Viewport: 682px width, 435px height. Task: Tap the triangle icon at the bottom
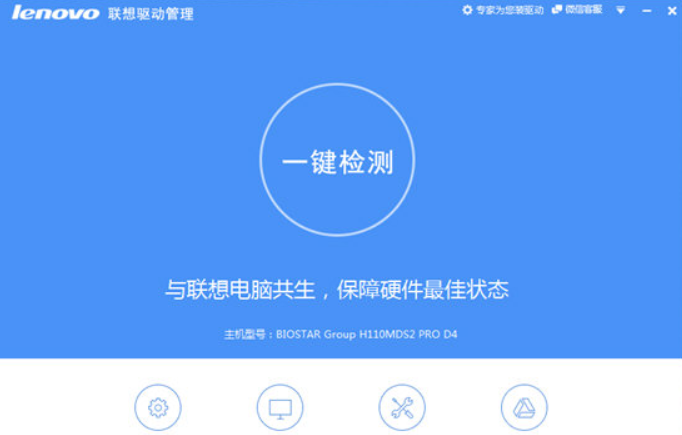(x=524, y=408)
